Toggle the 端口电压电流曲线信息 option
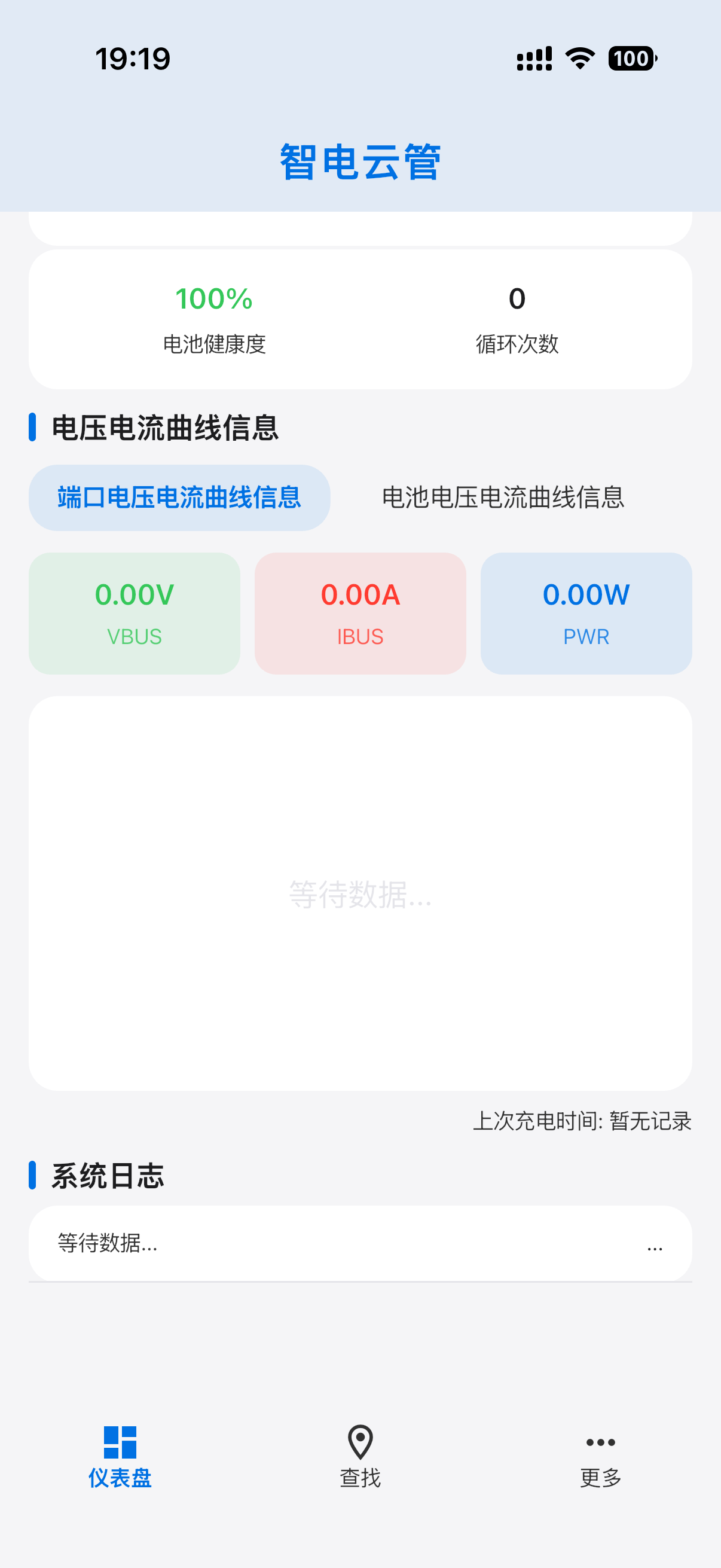This screenshot has width=721, height=1568. click(179, 497)
